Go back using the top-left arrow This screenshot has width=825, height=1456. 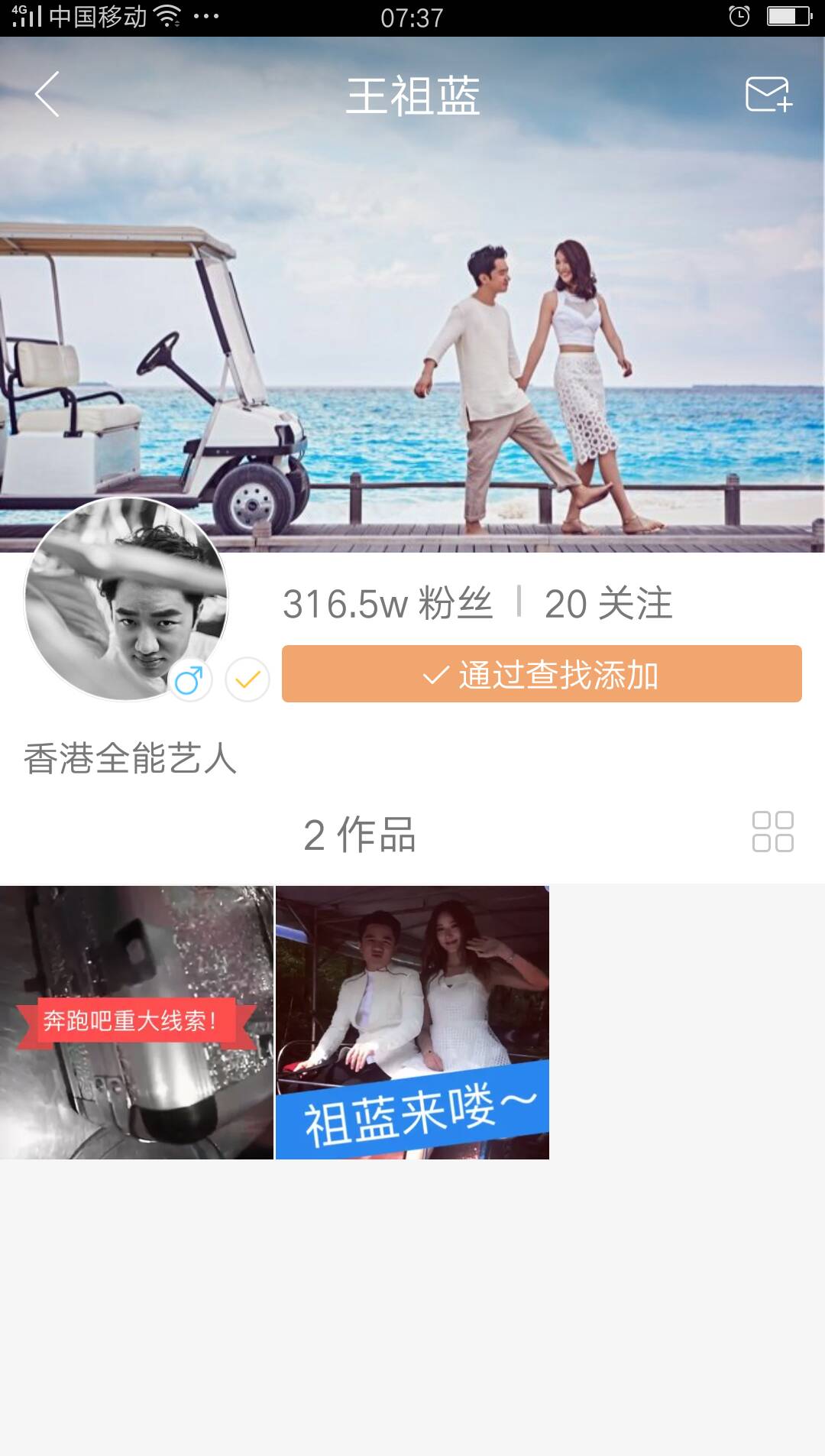pos(47,95)
